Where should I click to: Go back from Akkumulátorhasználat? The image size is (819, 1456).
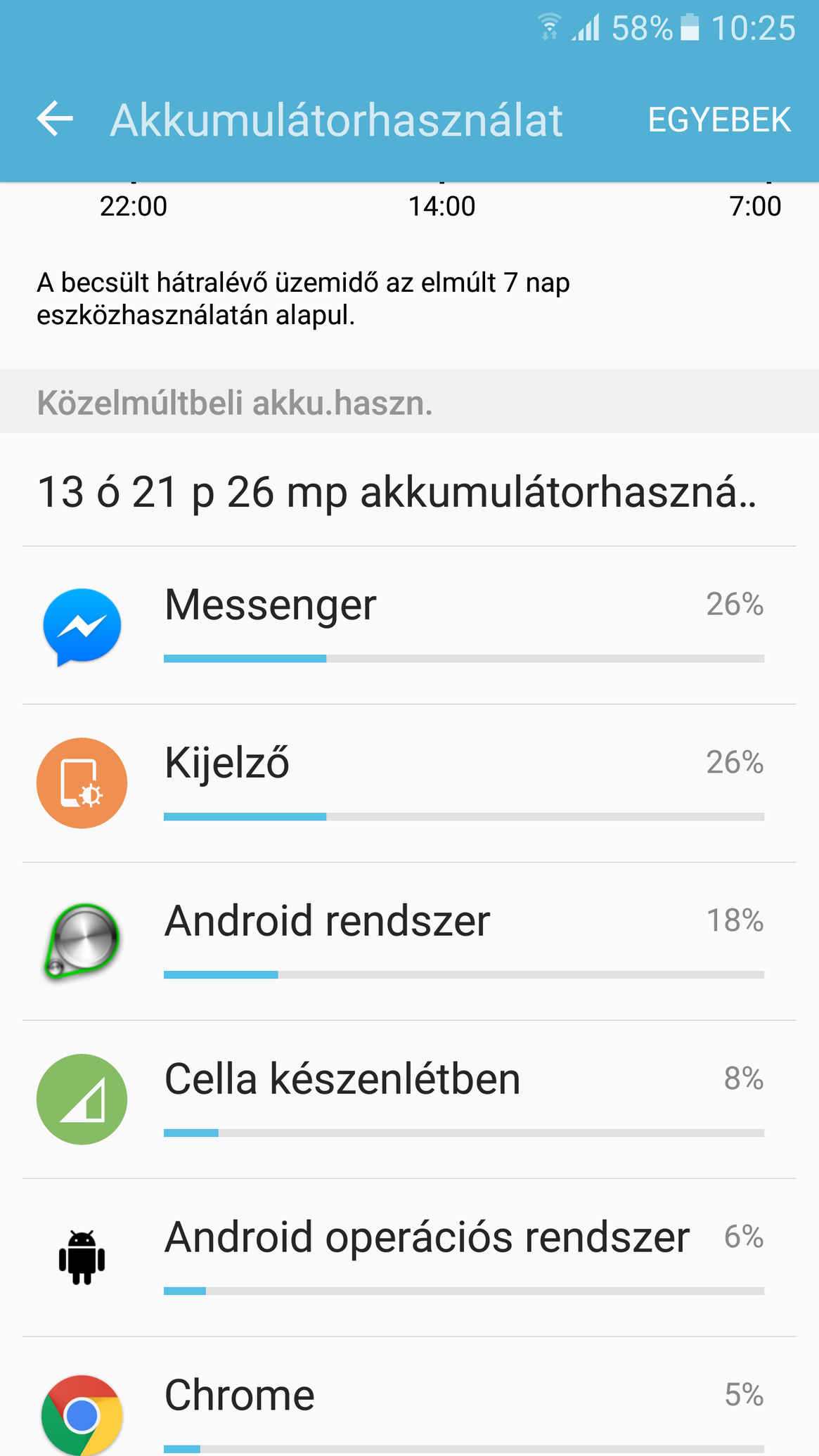55,119
